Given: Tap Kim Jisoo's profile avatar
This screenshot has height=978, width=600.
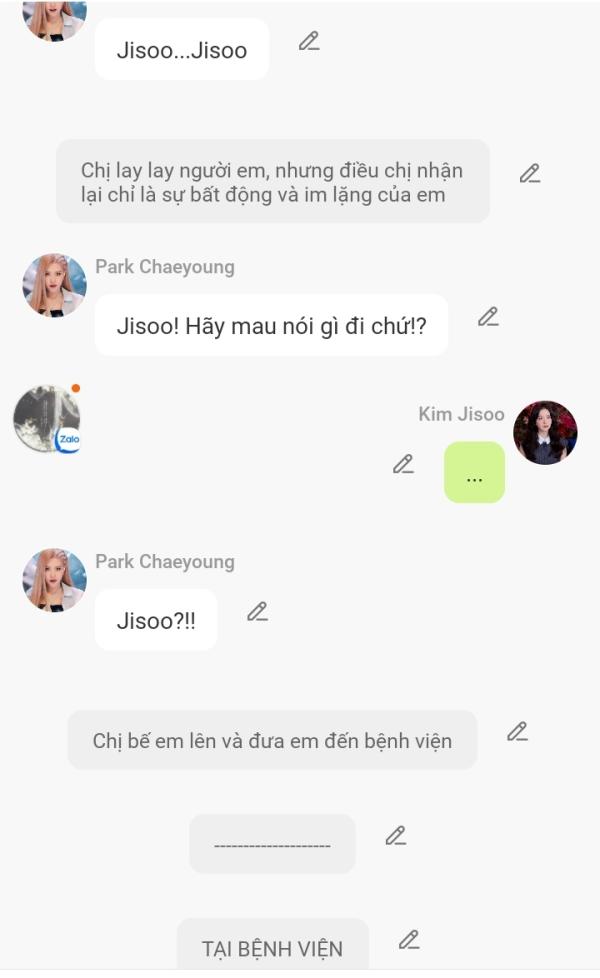Looking at the screenshot, I should coord(545,433).
